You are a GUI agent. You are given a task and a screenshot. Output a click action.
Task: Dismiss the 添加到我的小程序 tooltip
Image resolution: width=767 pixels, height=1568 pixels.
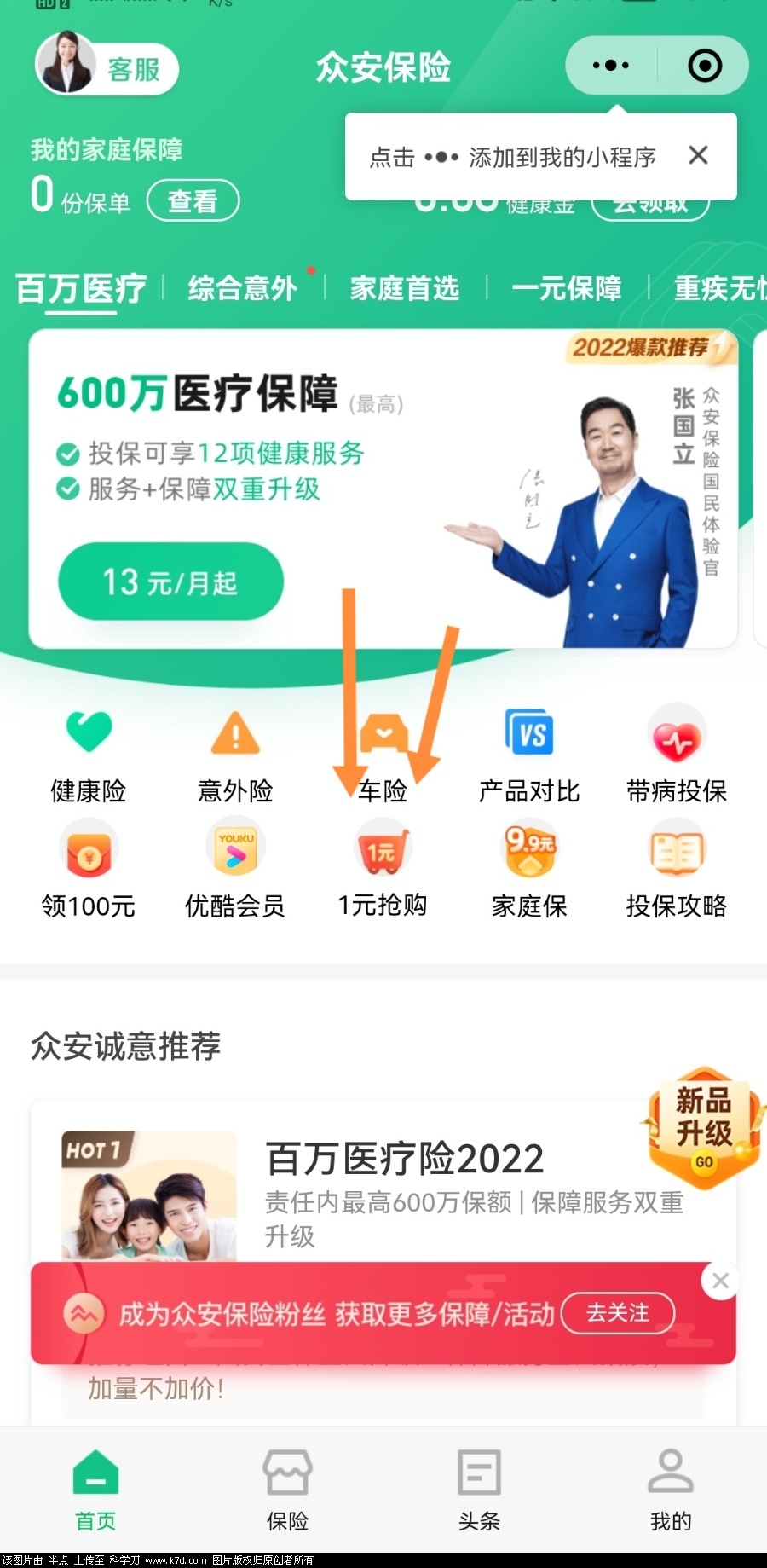coord(698,155)
